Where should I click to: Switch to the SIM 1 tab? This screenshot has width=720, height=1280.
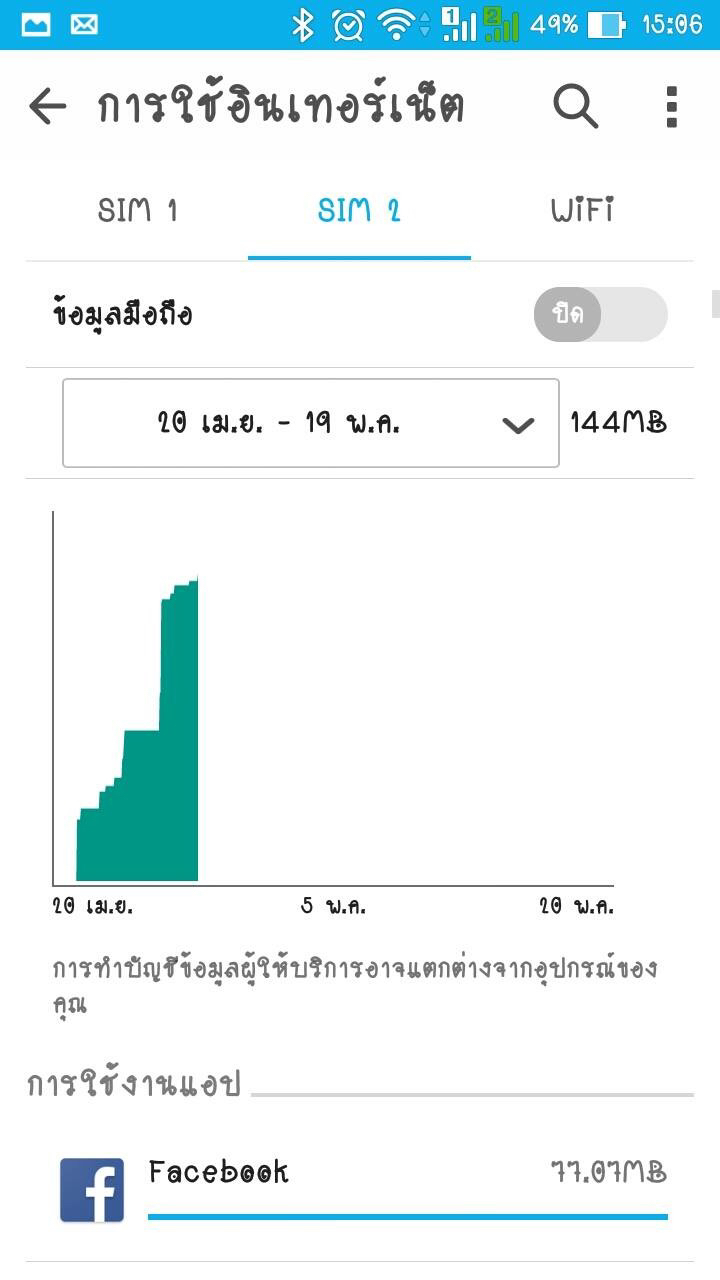tap(138, 211)
